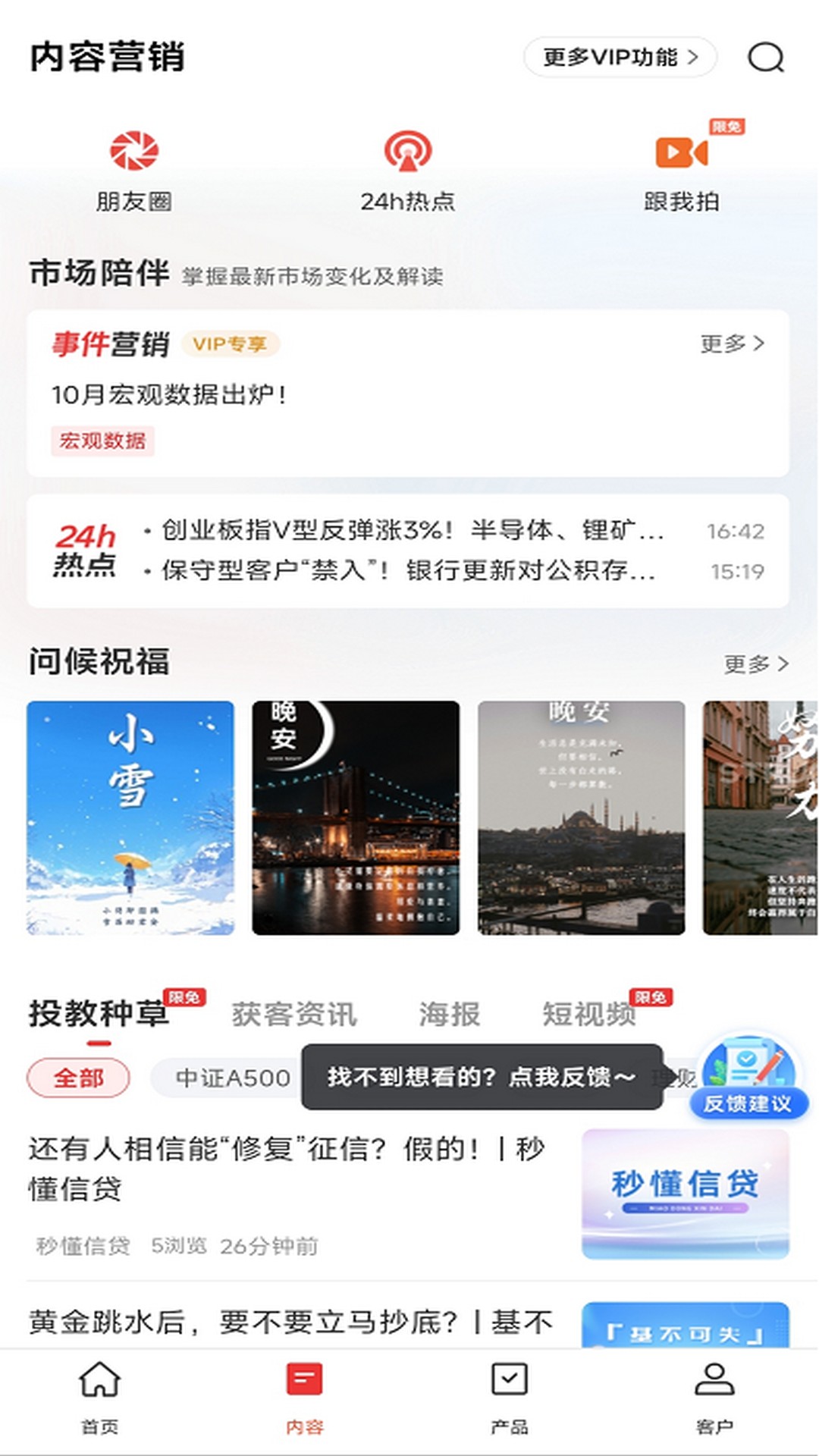
Task: Expand 更多 in 问候祝福 section
Action: [x=756, y=663]
